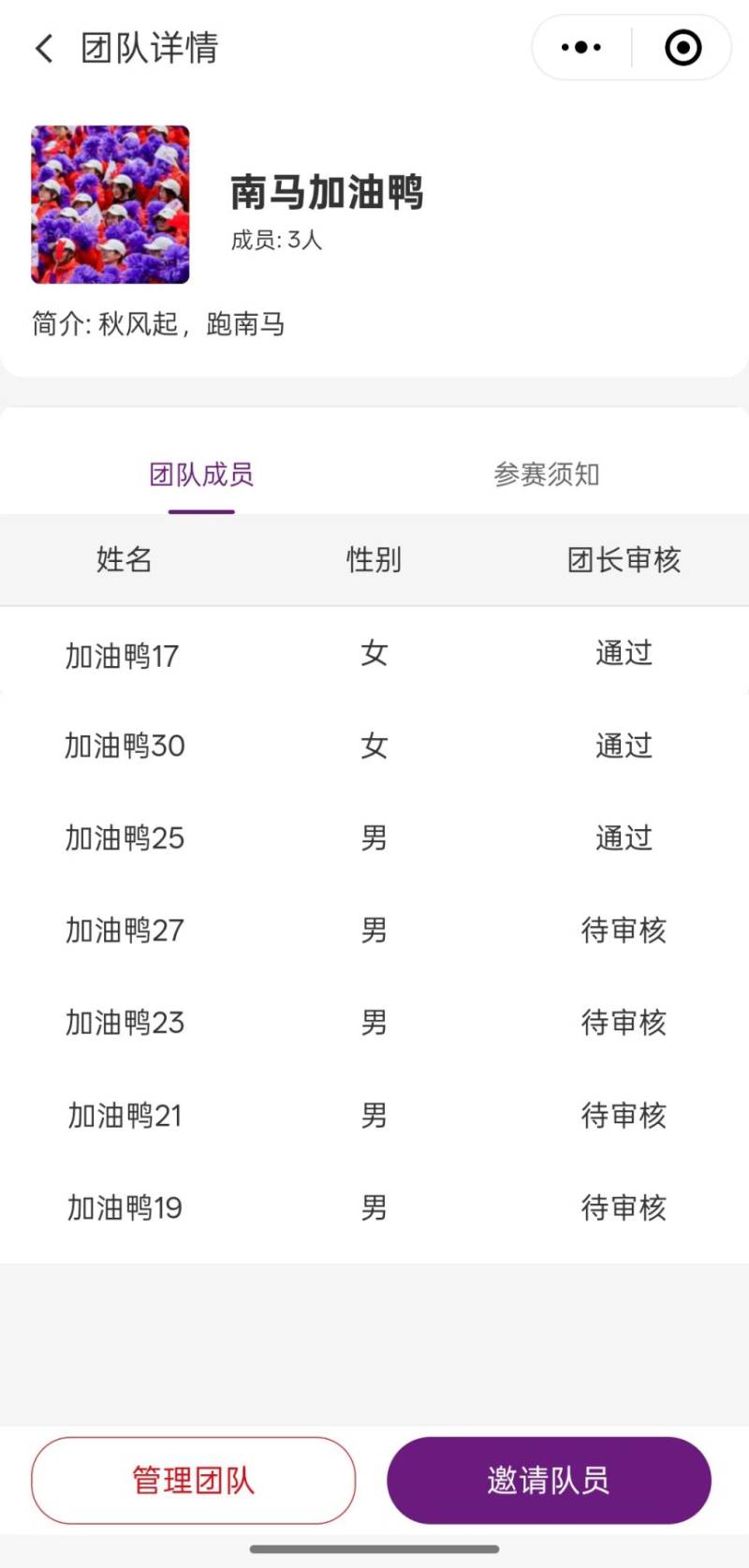Select pending member 加油鸭23
The width and height of the screenshot is (749, 1568).
pos(123,1023)
